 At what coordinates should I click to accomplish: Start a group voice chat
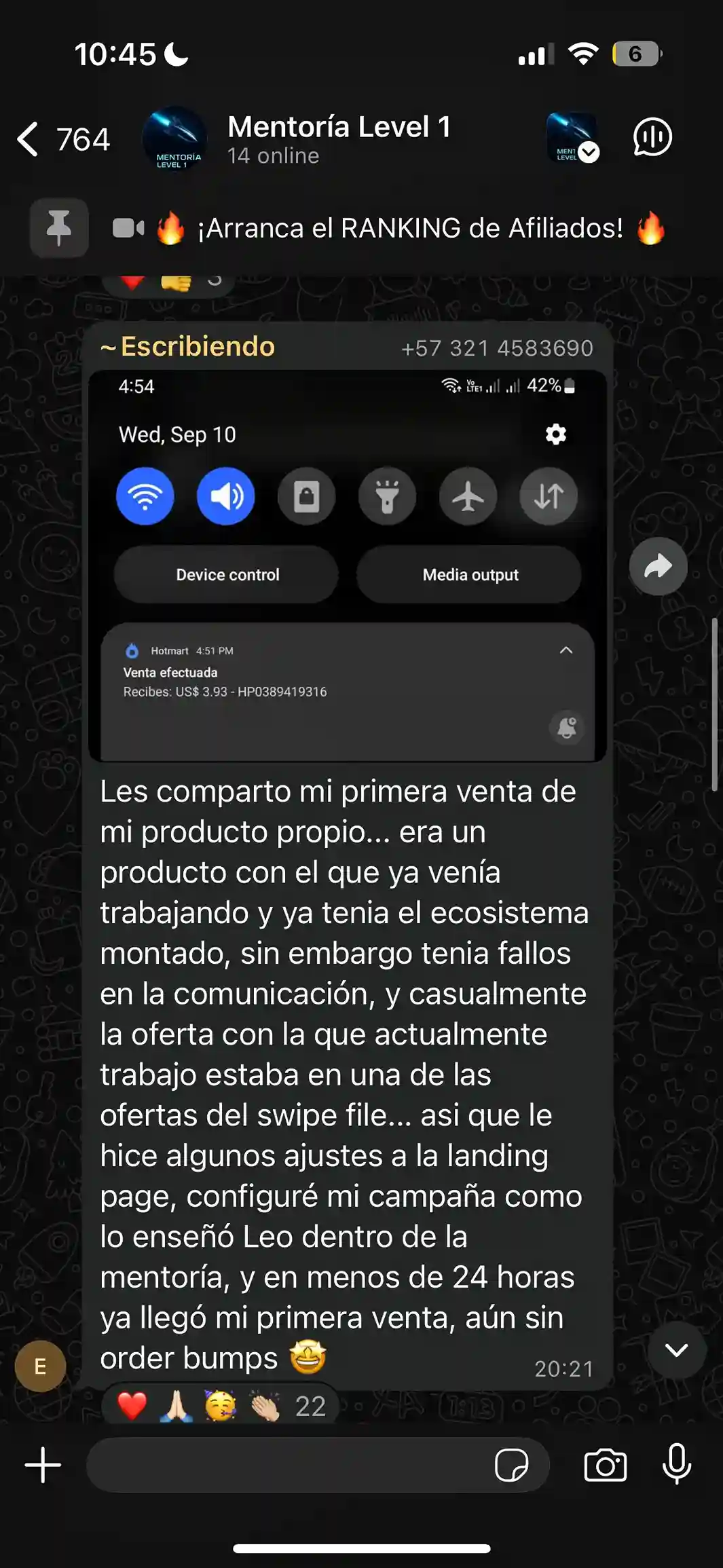tap(652, 138)
